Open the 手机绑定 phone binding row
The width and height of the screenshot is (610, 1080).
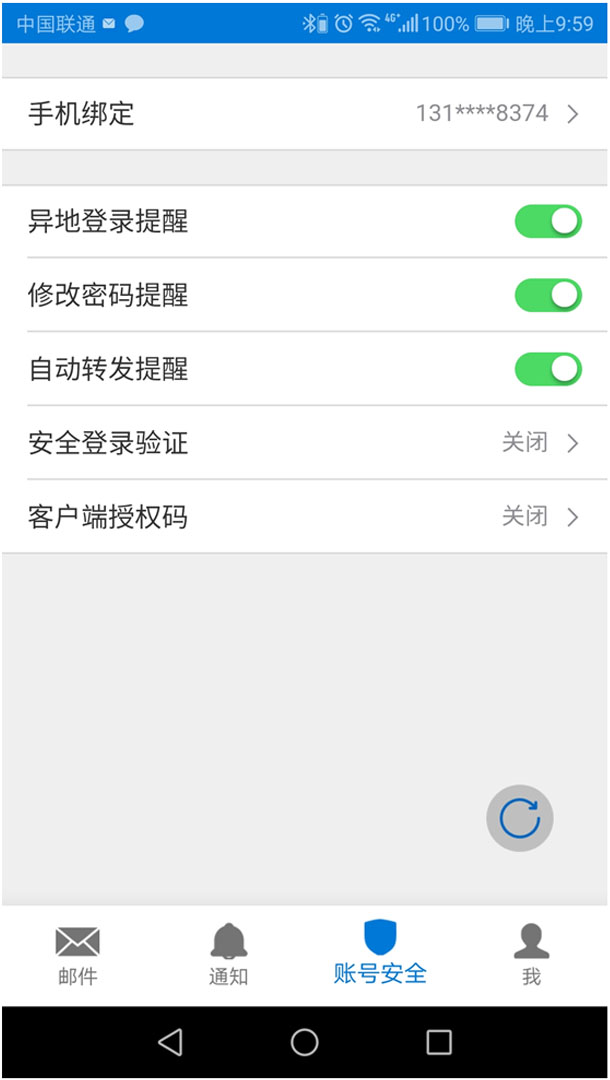[304, 114]
